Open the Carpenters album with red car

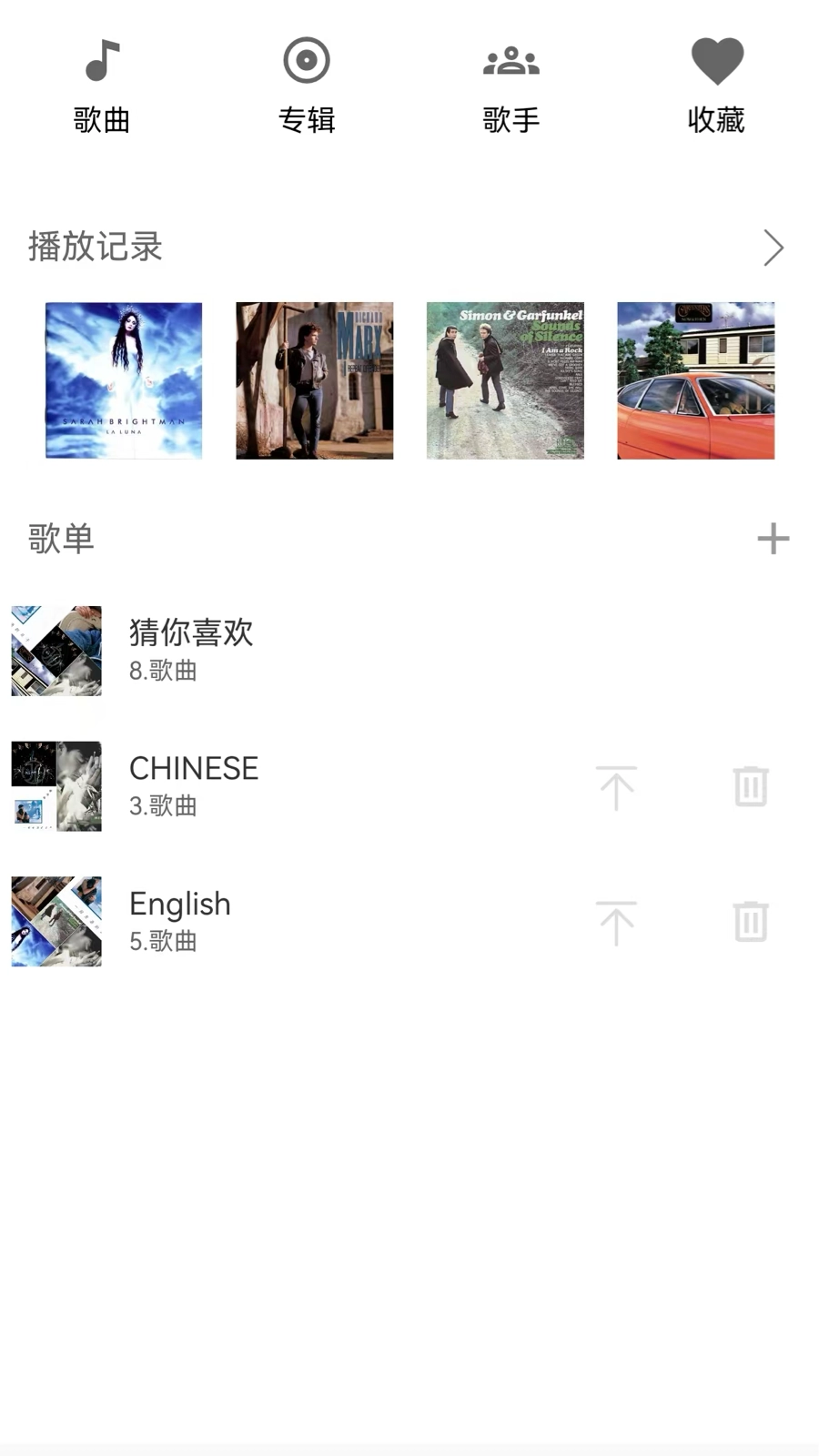[x=696, y=380]
